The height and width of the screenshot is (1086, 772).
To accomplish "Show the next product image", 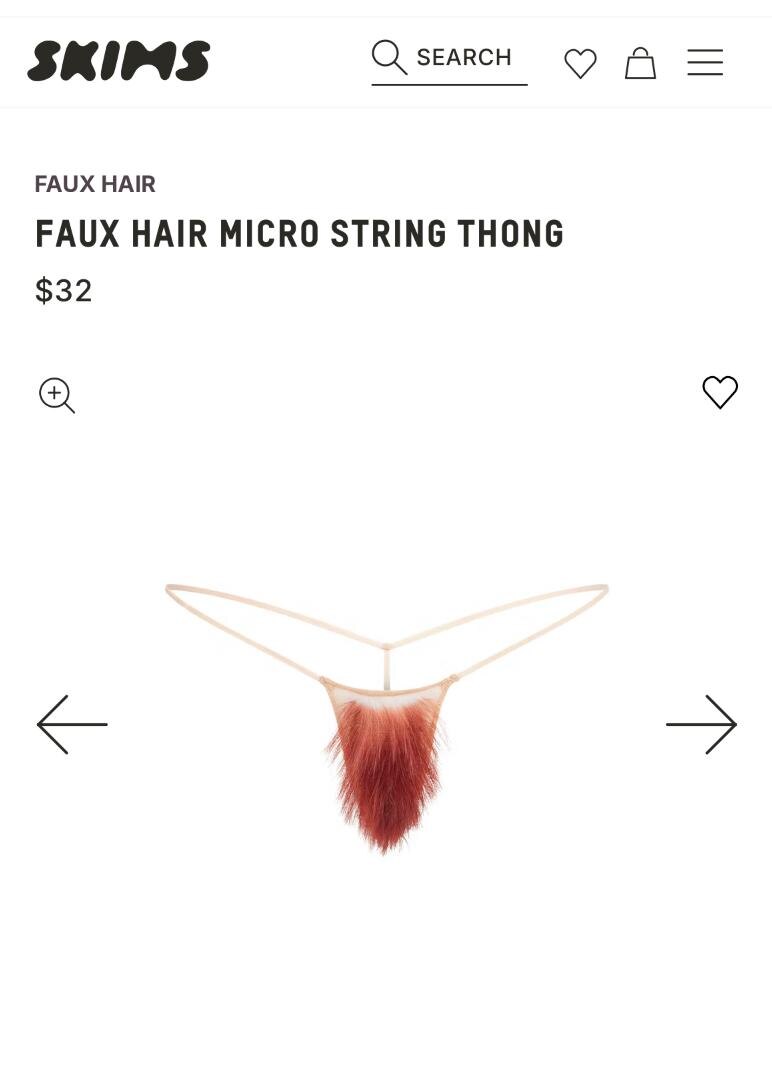I will pos(701,724).
